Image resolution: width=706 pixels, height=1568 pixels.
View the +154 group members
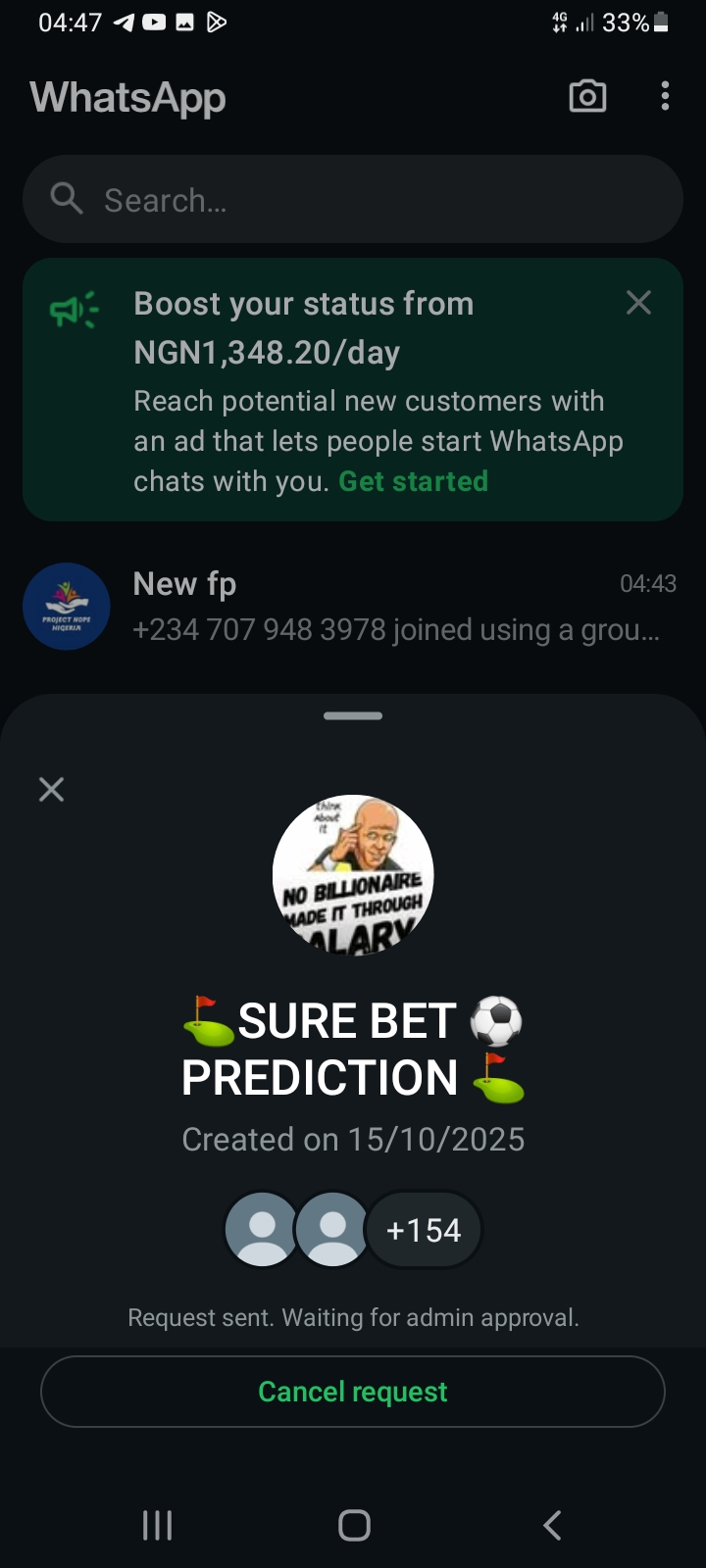(424, 1230)
